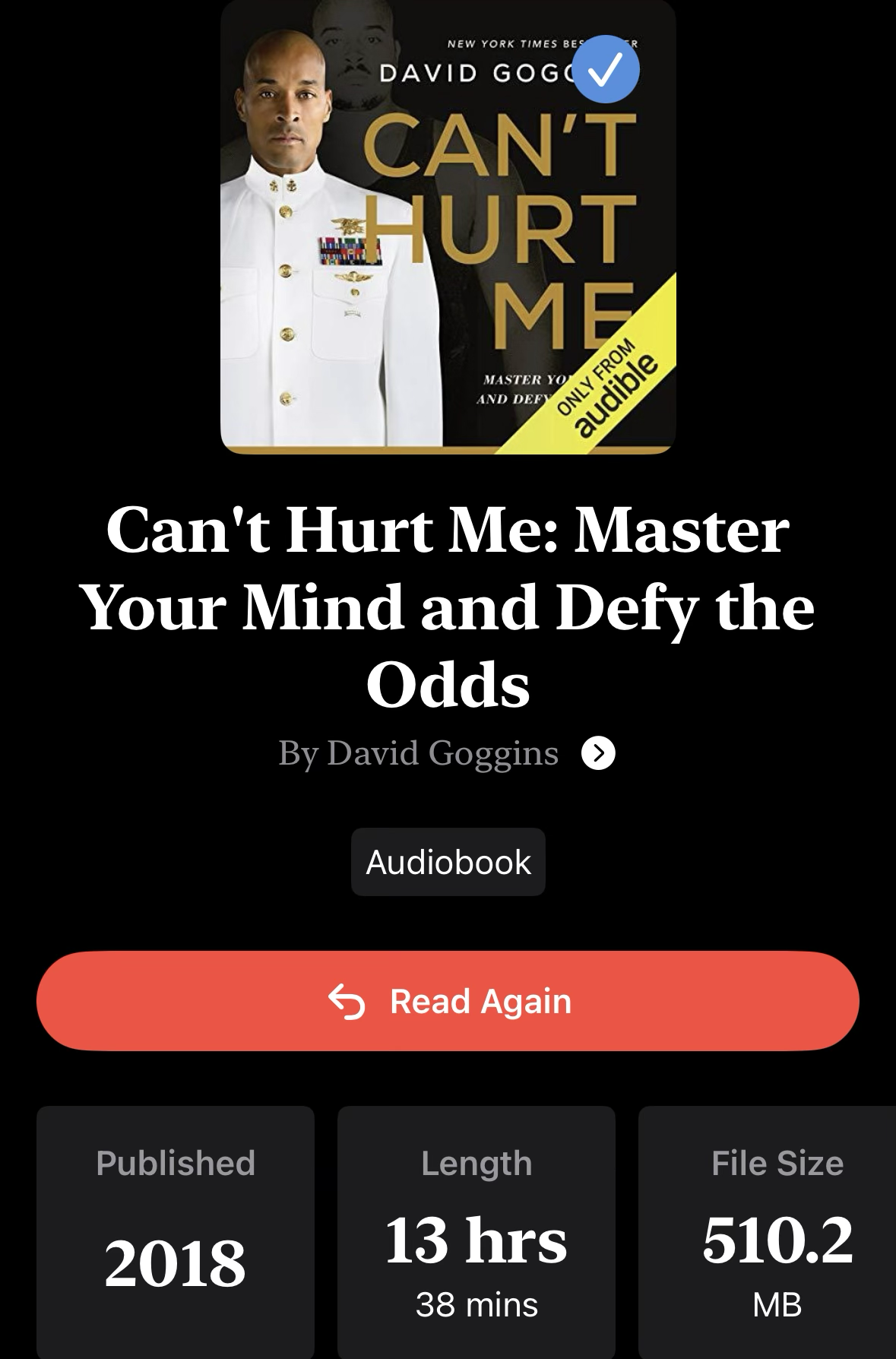Tap the Audiobook tag chip

point(448,862)
